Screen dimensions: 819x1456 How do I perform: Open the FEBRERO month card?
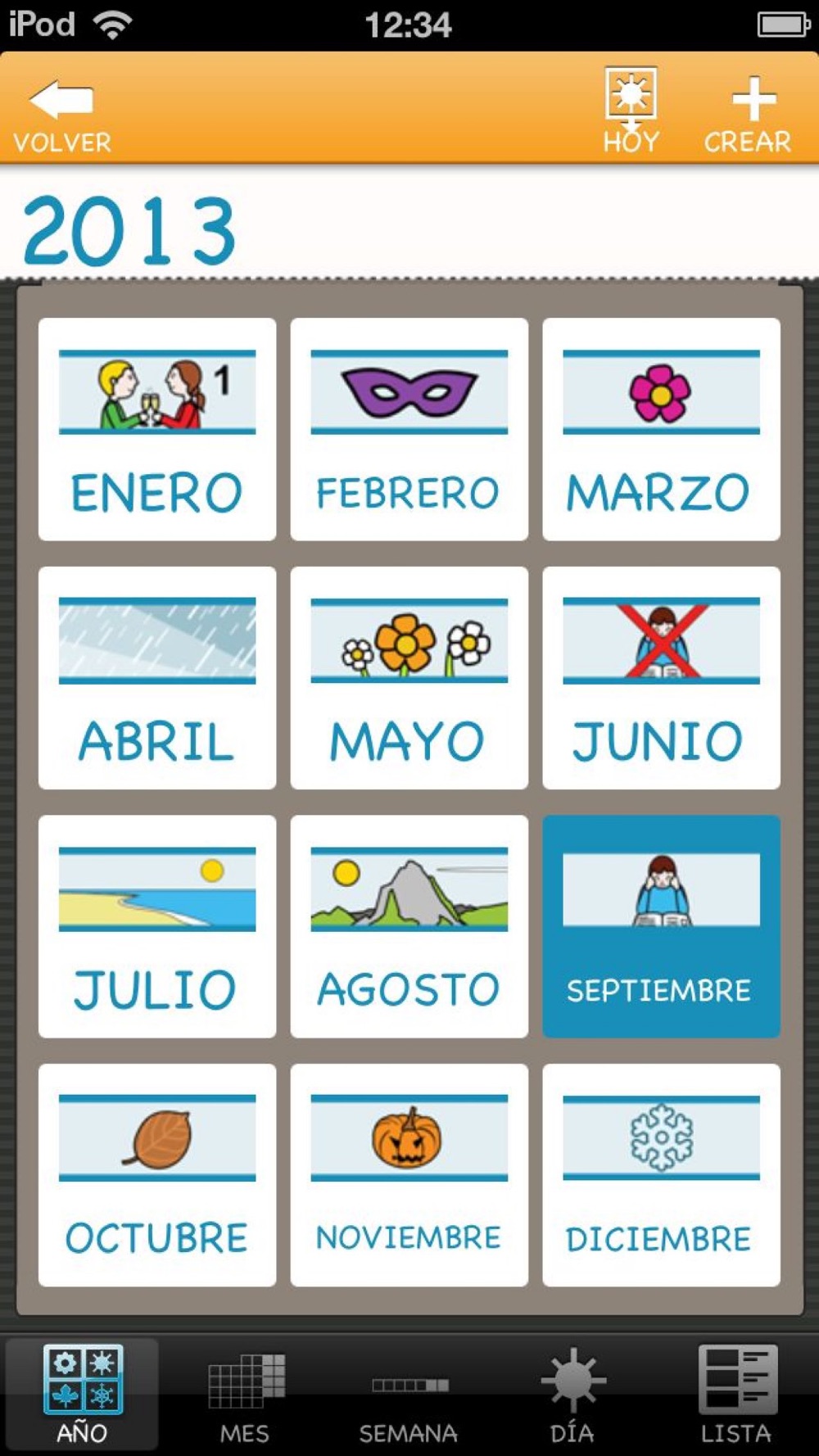[x=409, y=429]
